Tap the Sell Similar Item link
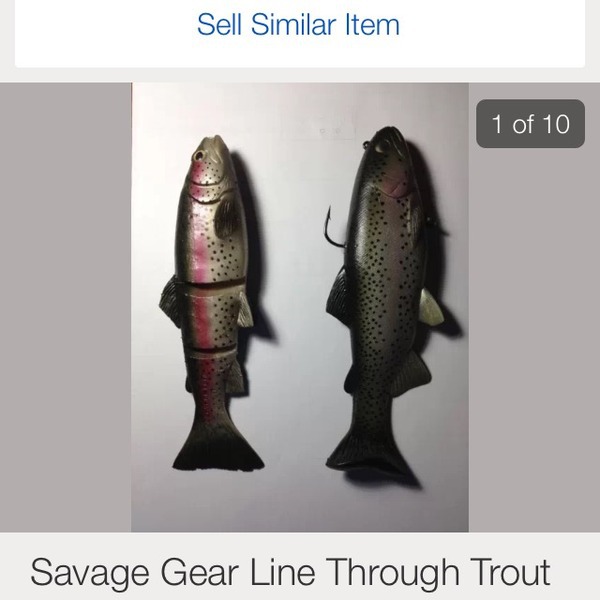This screenshot has height=600, width=600. point(298,25)
